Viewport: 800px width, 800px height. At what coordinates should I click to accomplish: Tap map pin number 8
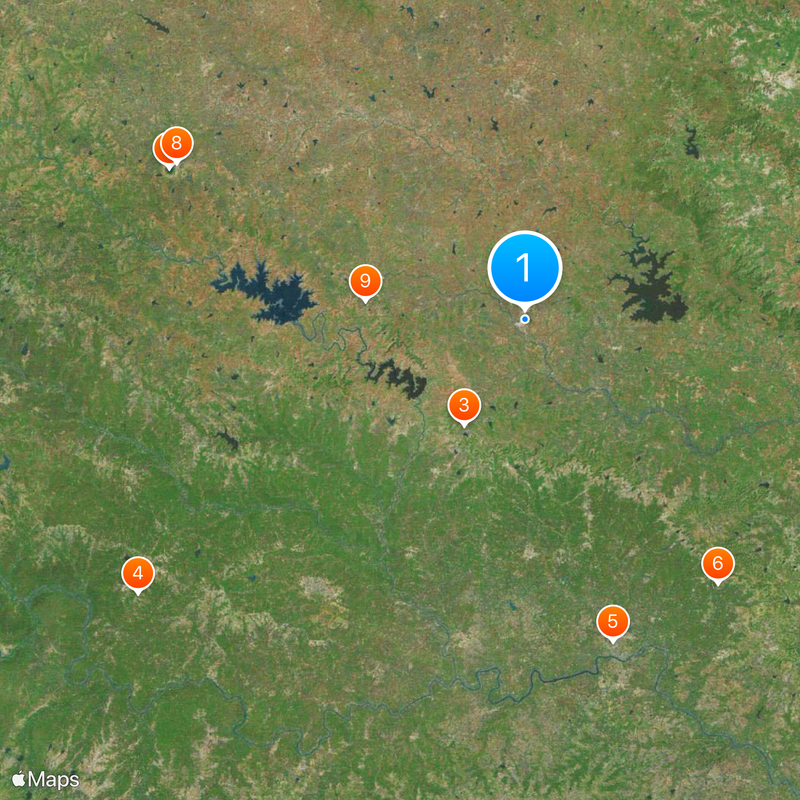point(177,143)
